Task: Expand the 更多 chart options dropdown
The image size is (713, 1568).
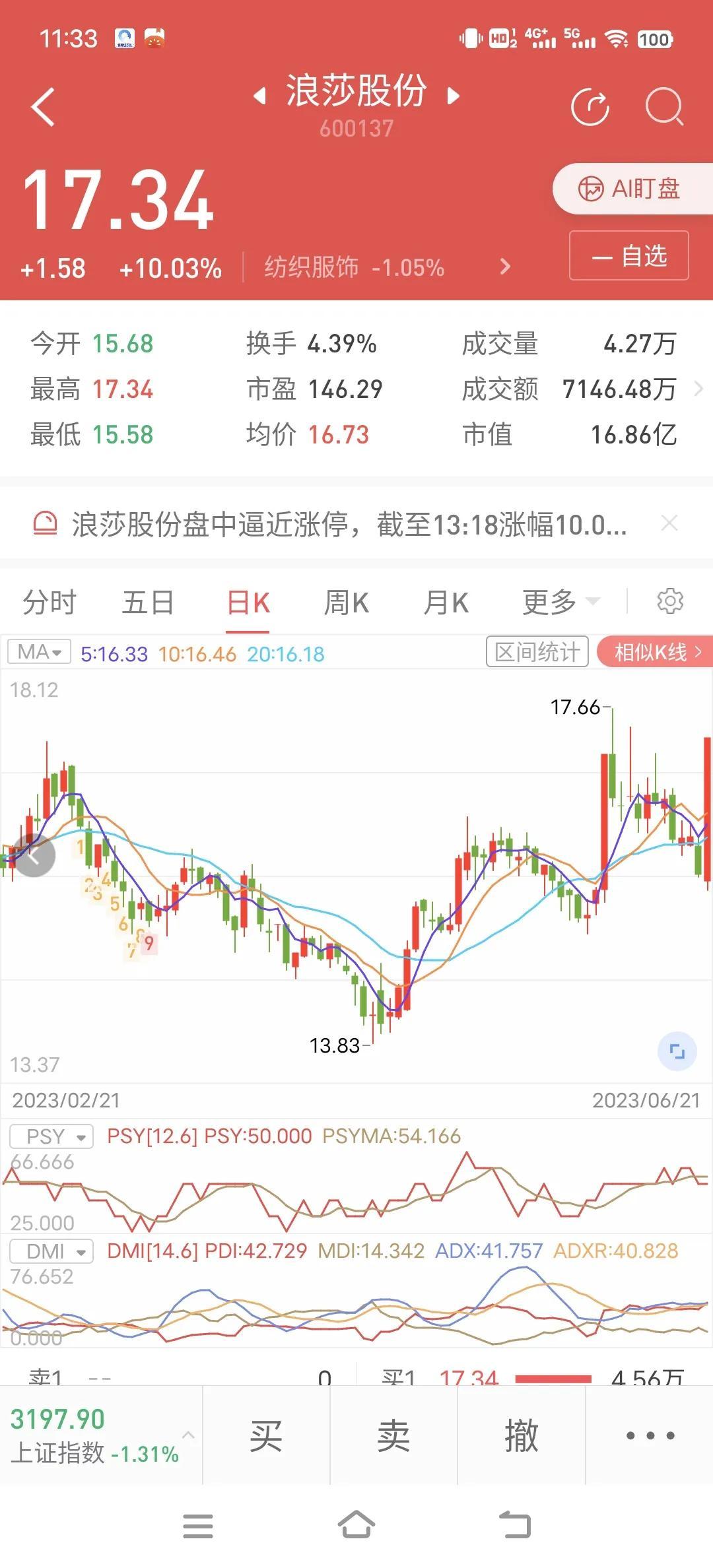Action: 561,602
